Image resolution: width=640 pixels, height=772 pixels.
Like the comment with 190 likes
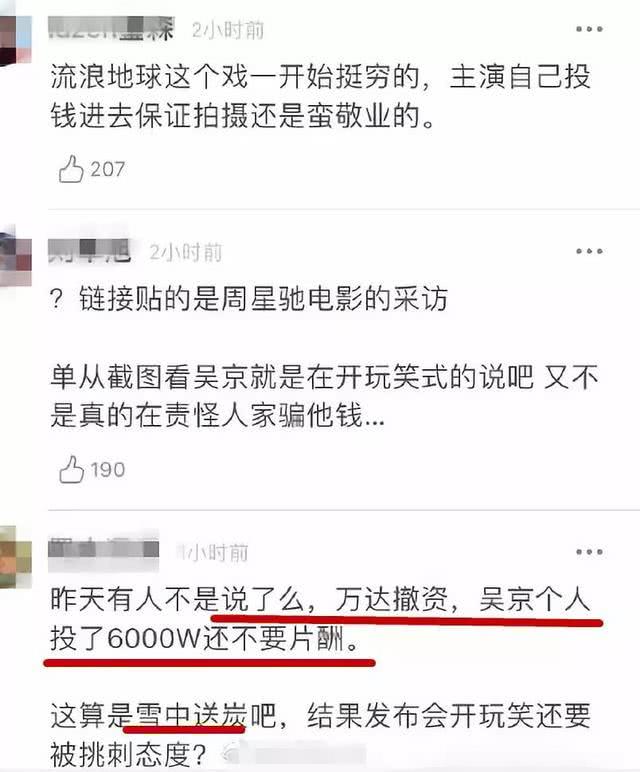(x=71, y=470)
